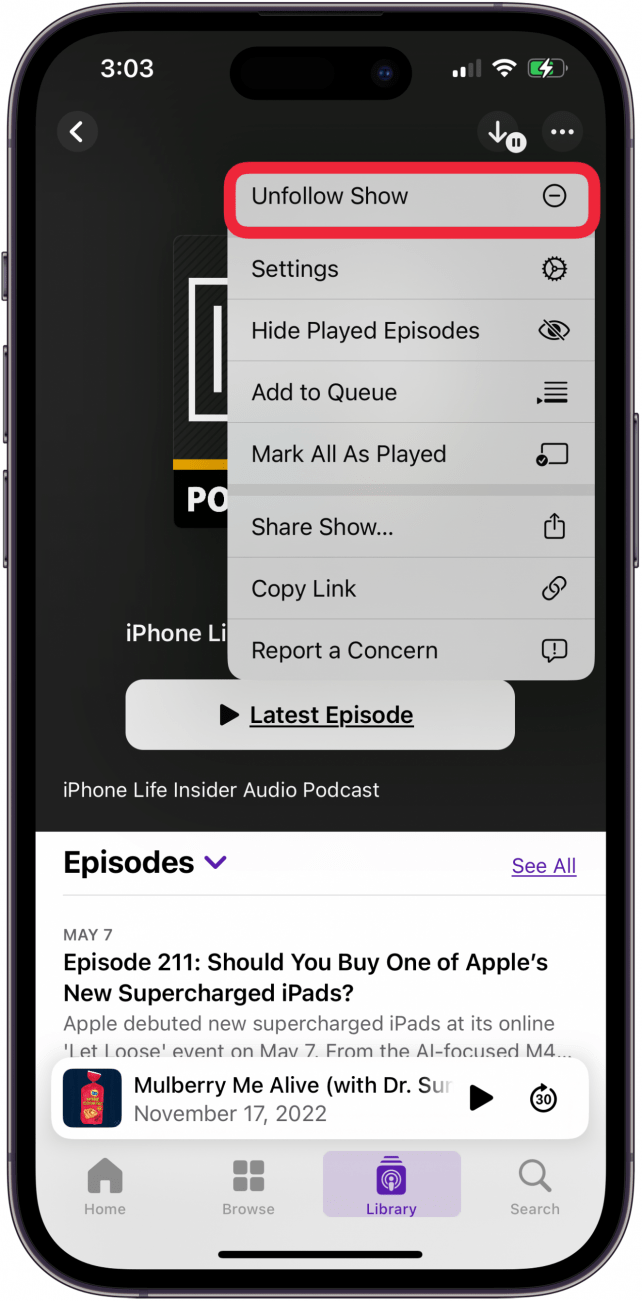This screenshot has width=642, height=1301.
Task: Open the See All episodes link
Action: 543,866
